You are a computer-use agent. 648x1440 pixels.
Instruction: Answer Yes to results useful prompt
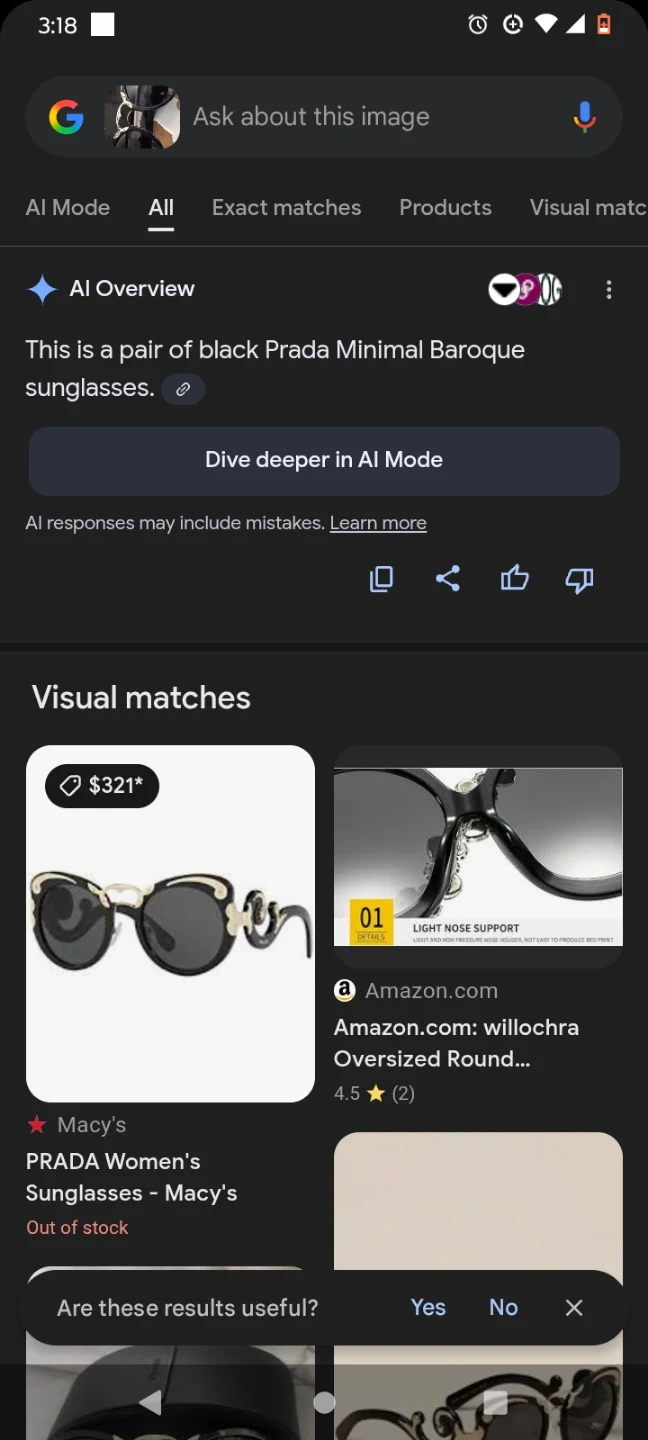(428, 1307)
